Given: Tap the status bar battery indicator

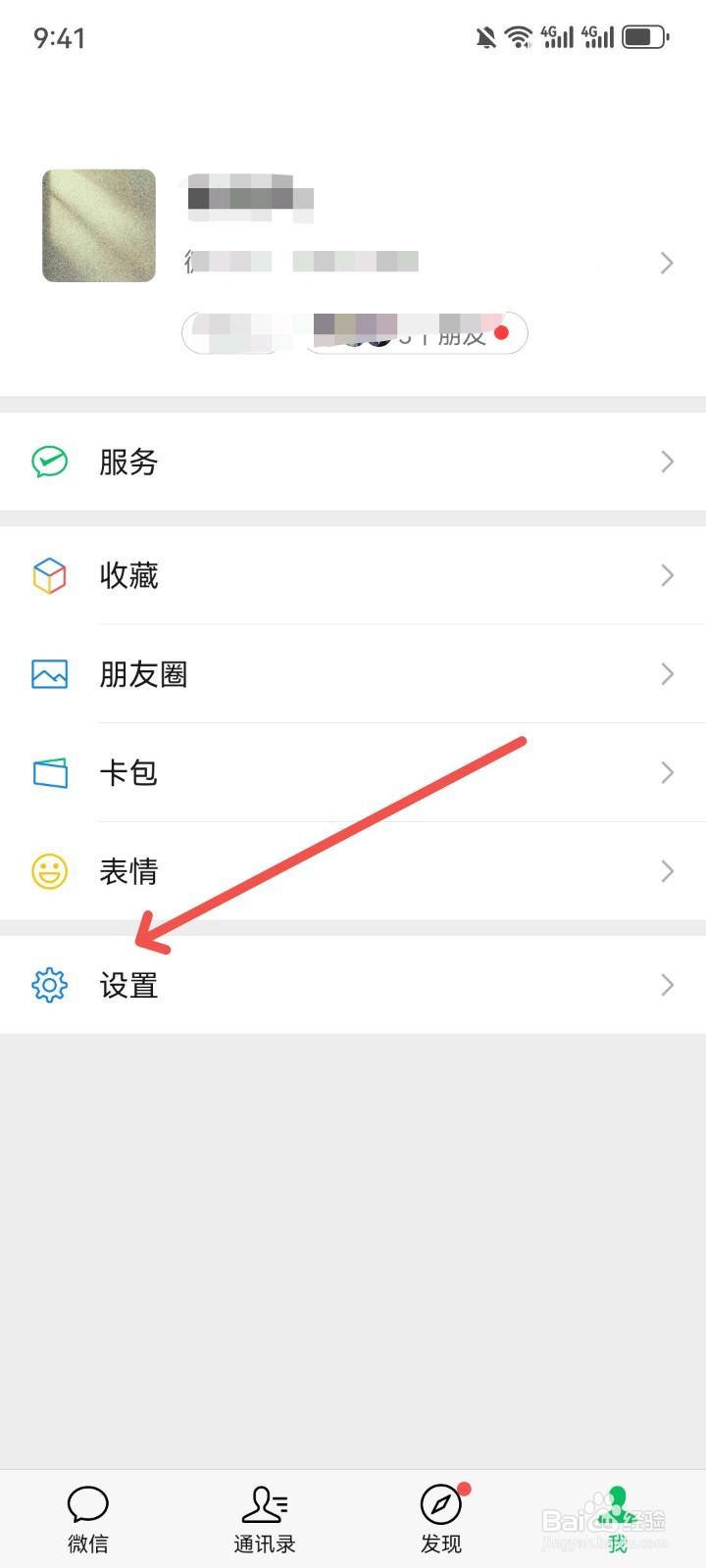Looking at the screenshot, I should click(644, 37).
